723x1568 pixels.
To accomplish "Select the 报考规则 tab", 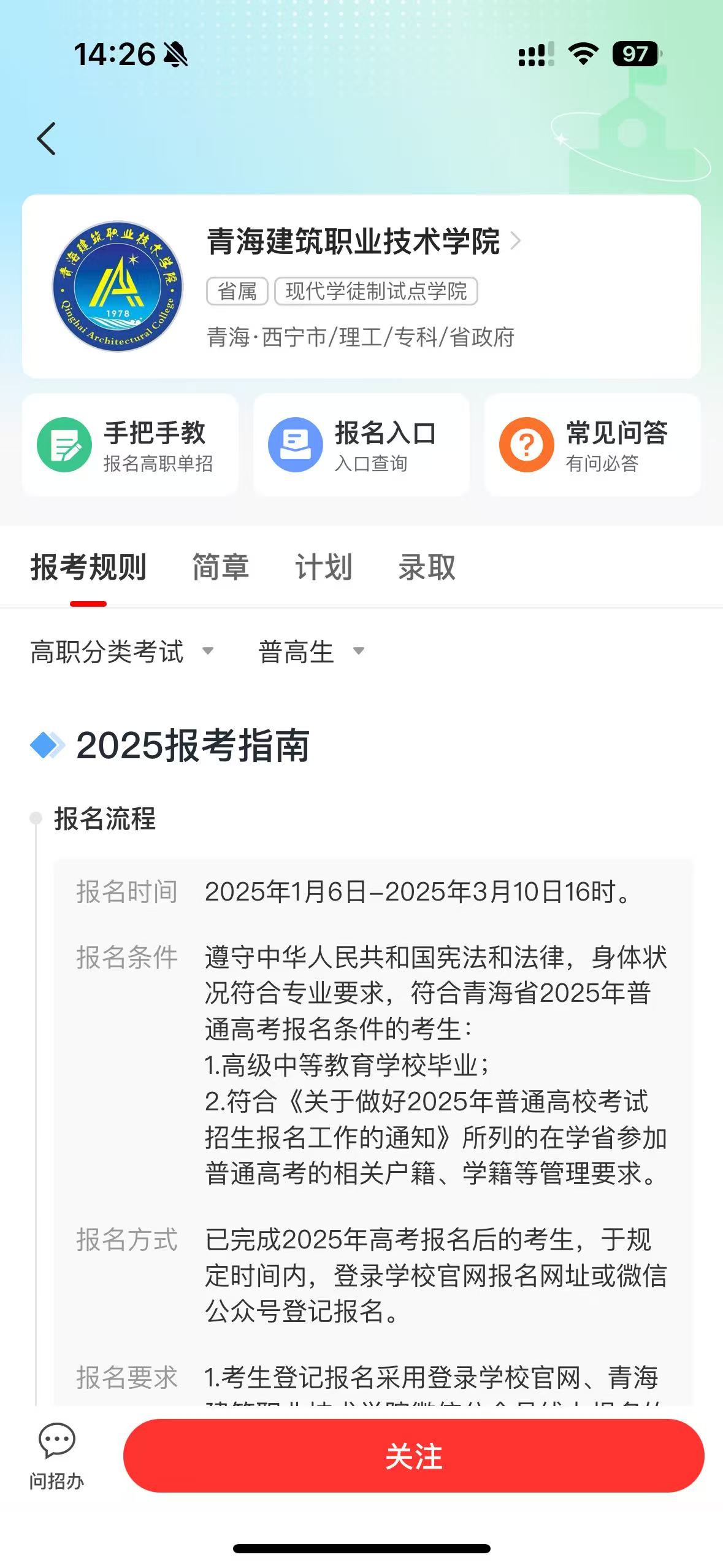I will [x=88, y=567].
